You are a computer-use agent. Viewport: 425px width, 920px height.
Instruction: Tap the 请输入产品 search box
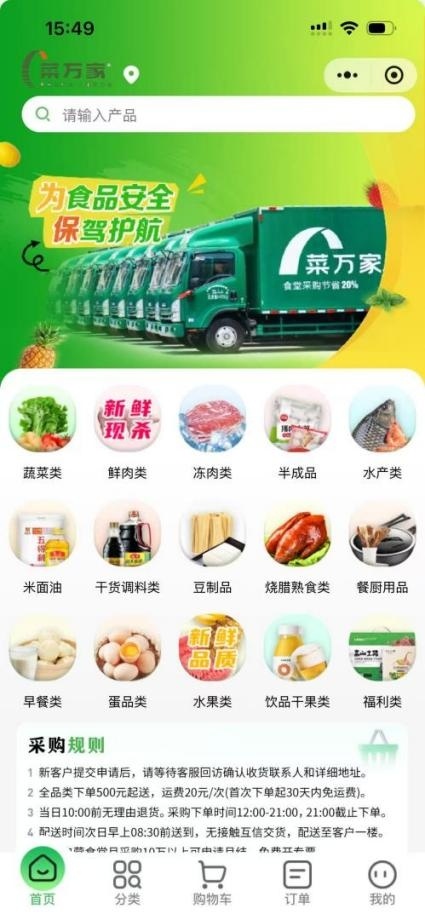218,114
